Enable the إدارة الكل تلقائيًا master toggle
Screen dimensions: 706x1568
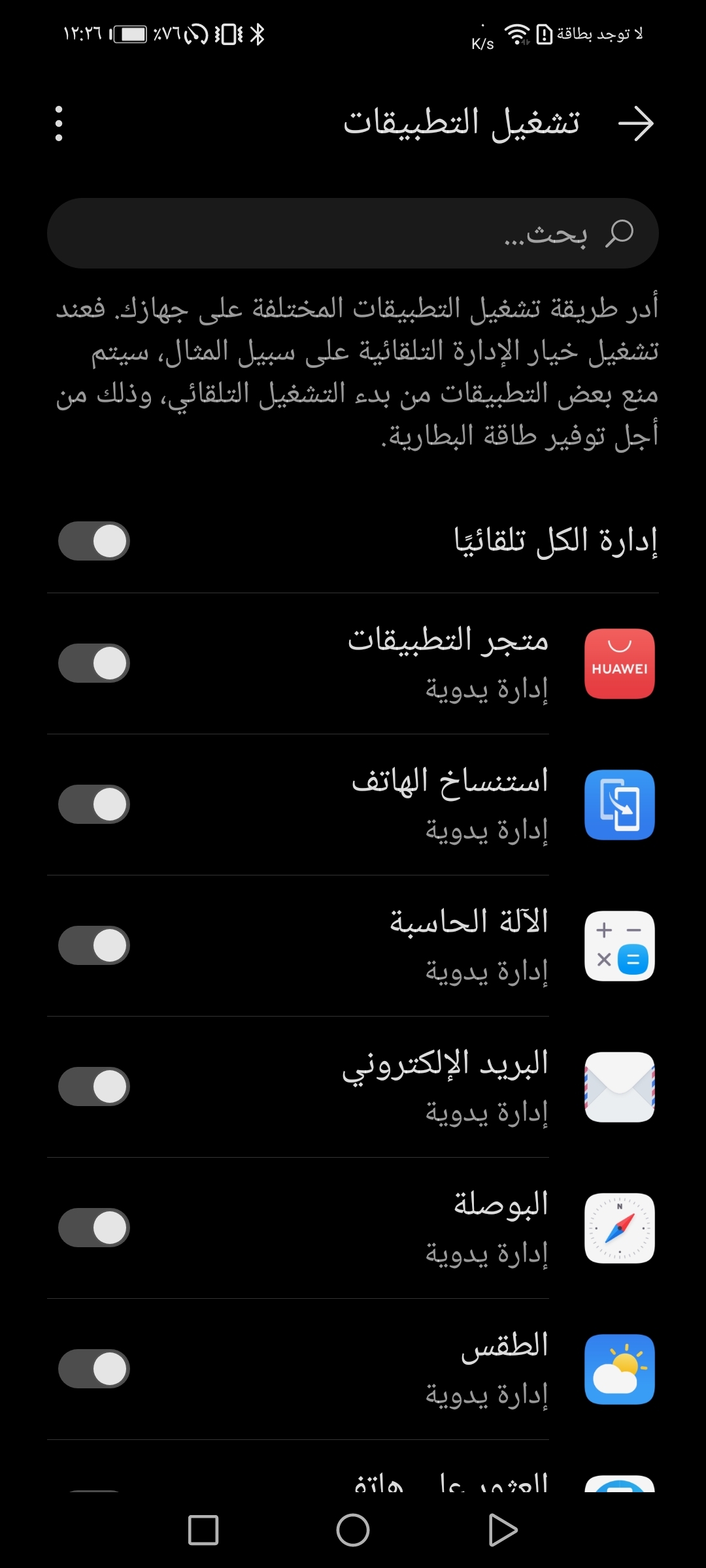[93, 541]
